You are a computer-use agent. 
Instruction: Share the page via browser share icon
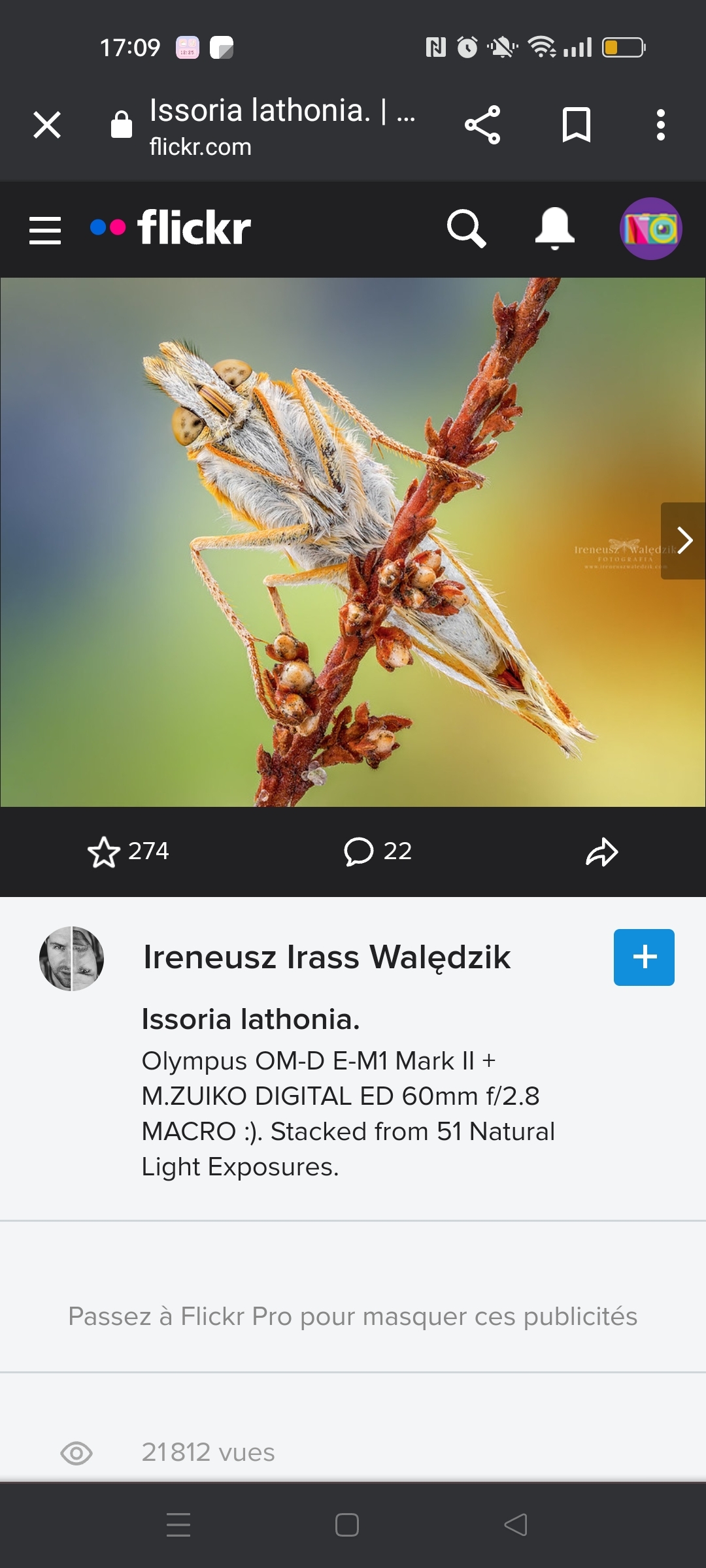click(x=482, y=125)
